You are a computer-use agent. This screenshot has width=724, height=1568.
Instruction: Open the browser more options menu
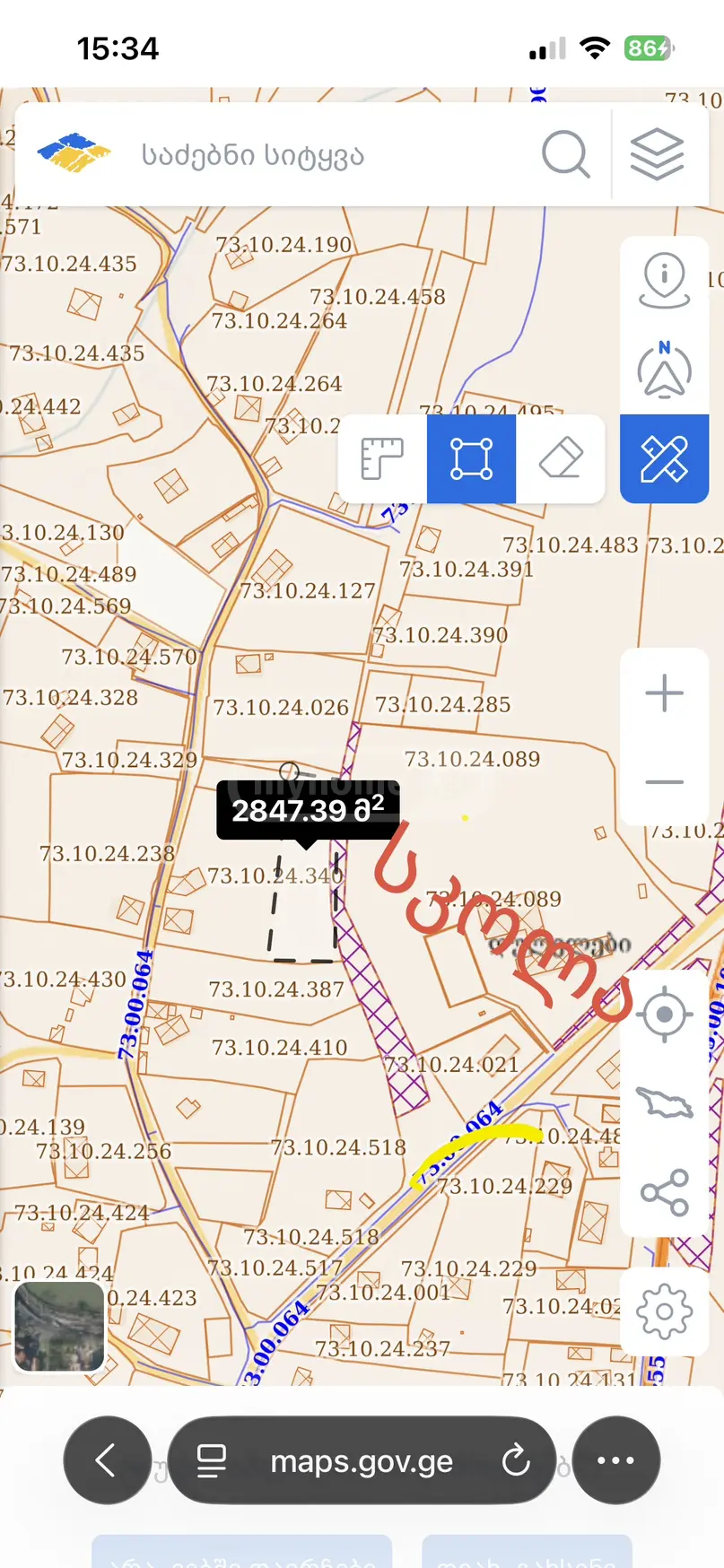[x=615, y=1460]
